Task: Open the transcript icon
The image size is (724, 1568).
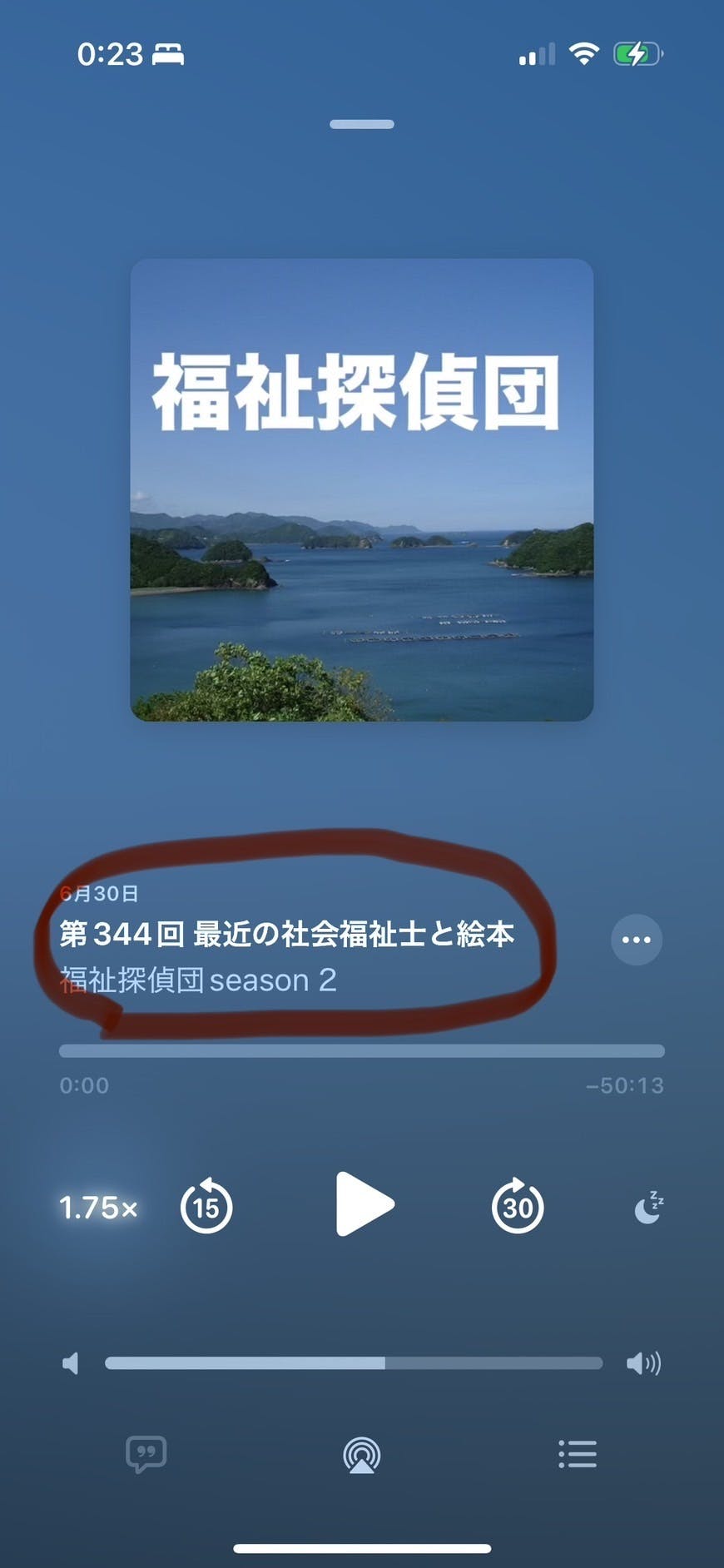Action: pyautogui.click(x=146, y=1454)
